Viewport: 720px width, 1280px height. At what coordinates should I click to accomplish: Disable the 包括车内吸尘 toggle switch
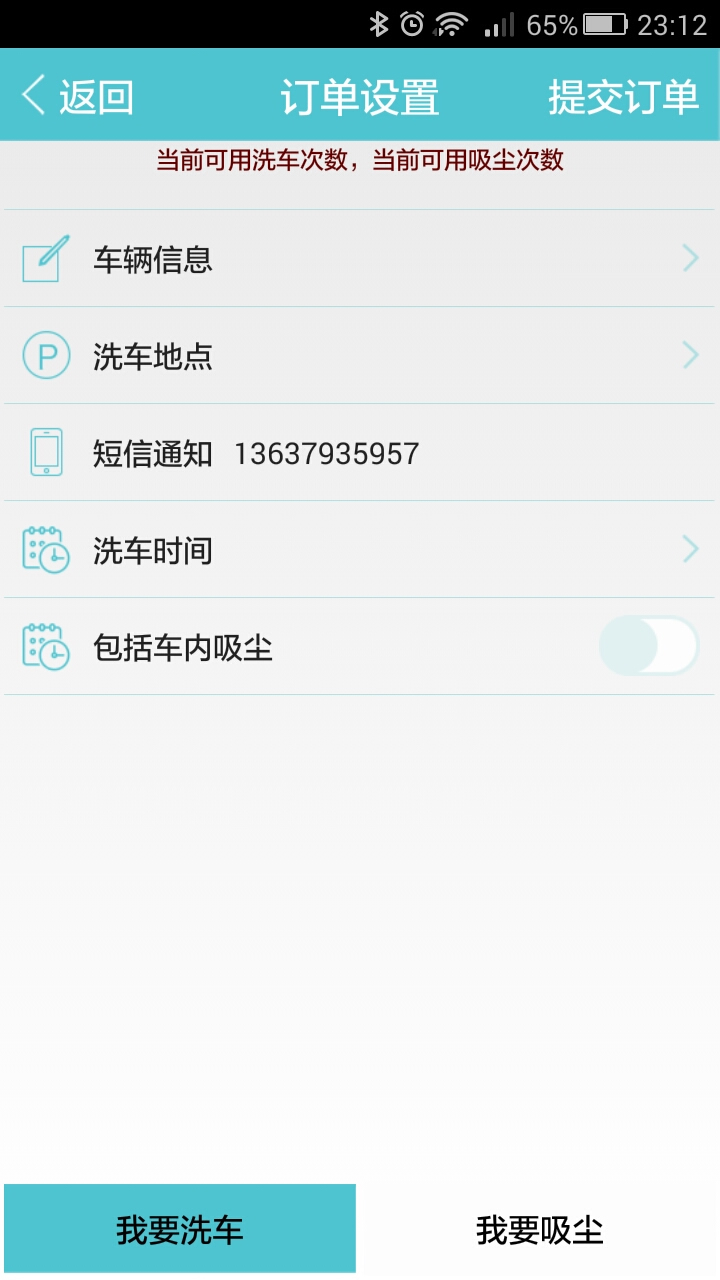648,646
